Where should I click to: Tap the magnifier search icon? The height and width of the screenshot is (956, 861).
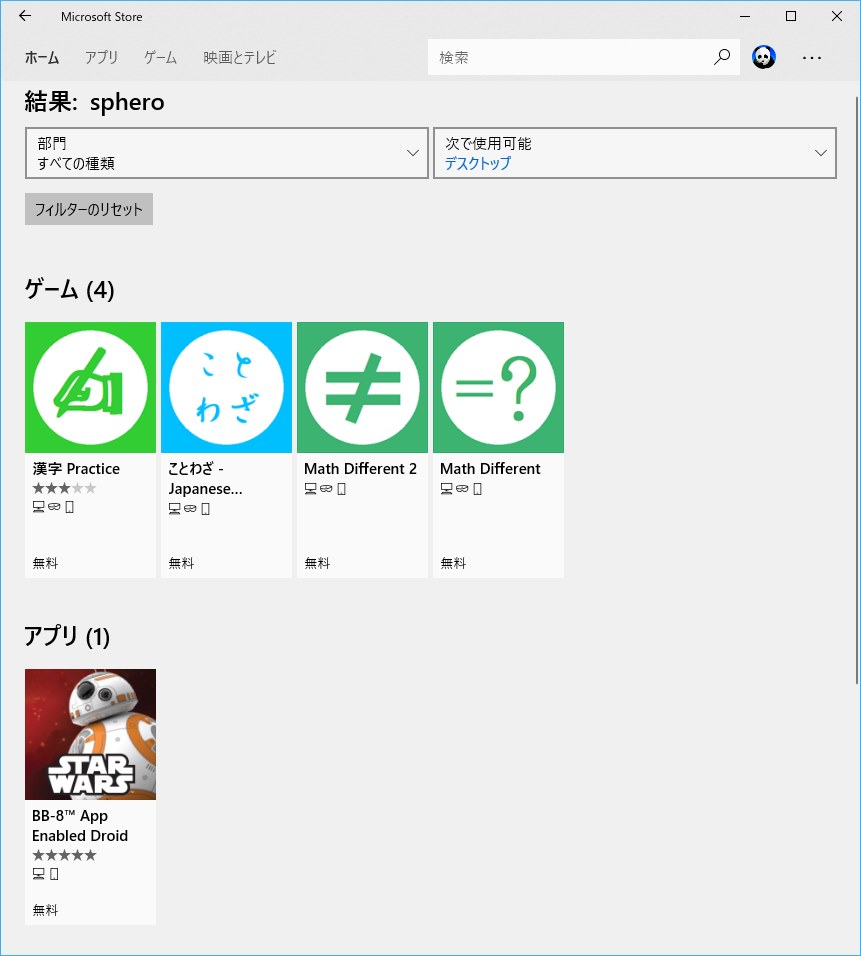click(722, 58)
